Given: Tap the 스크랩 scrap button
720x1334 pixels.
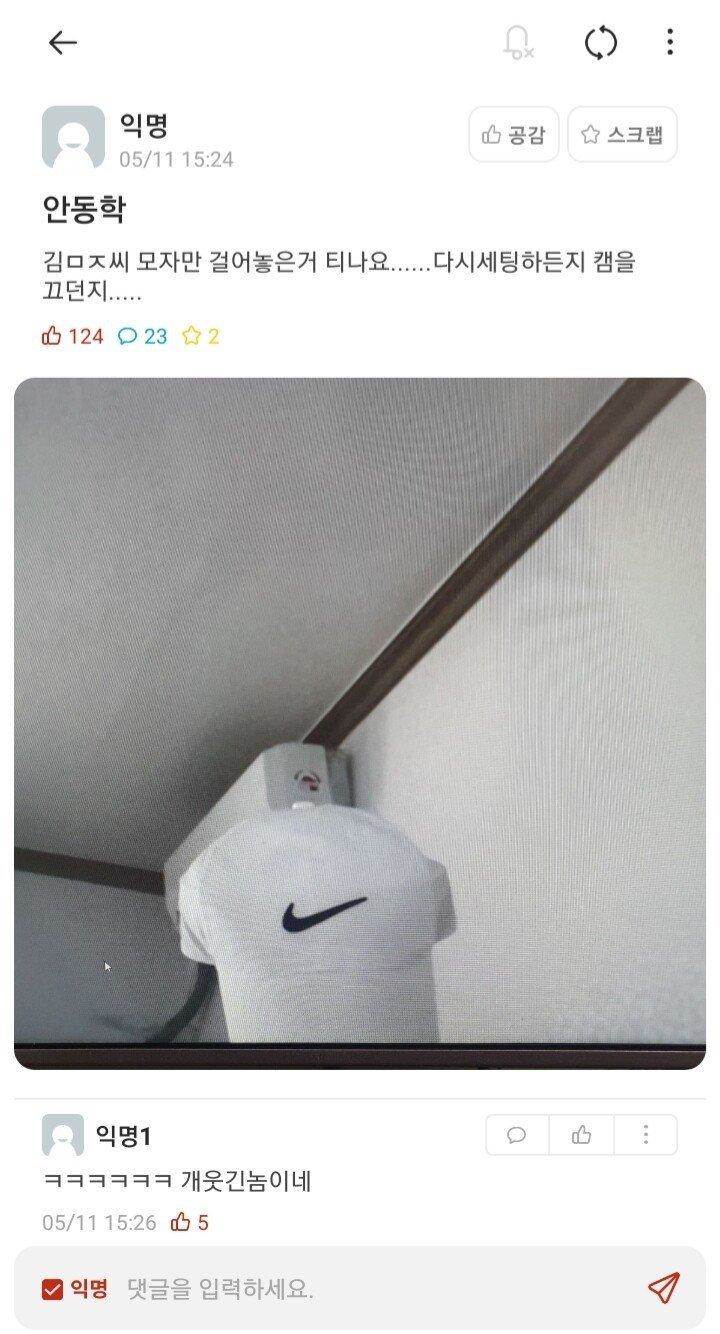Looking at the screenshot, I should [622, 134].
